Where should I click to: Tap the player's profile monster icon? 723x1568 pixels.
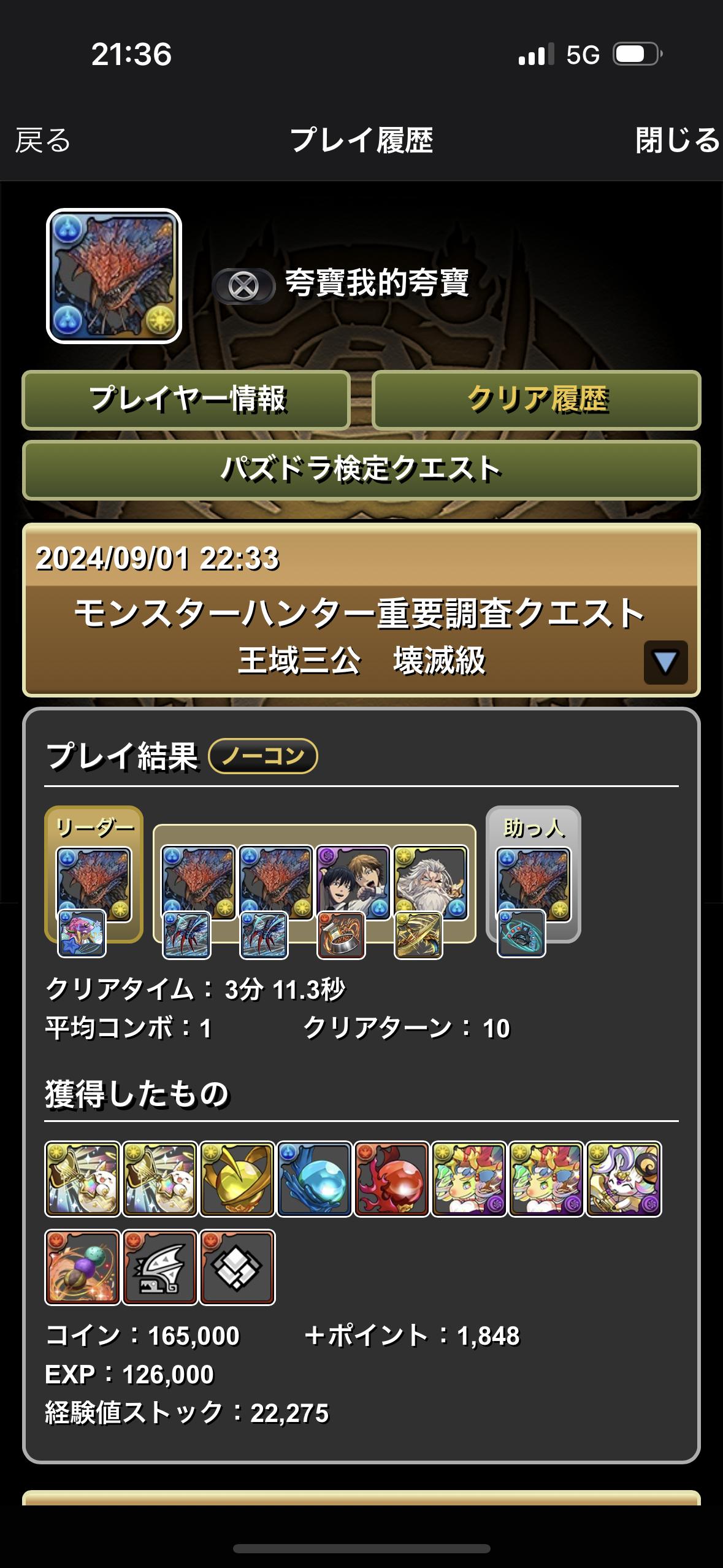114,276
